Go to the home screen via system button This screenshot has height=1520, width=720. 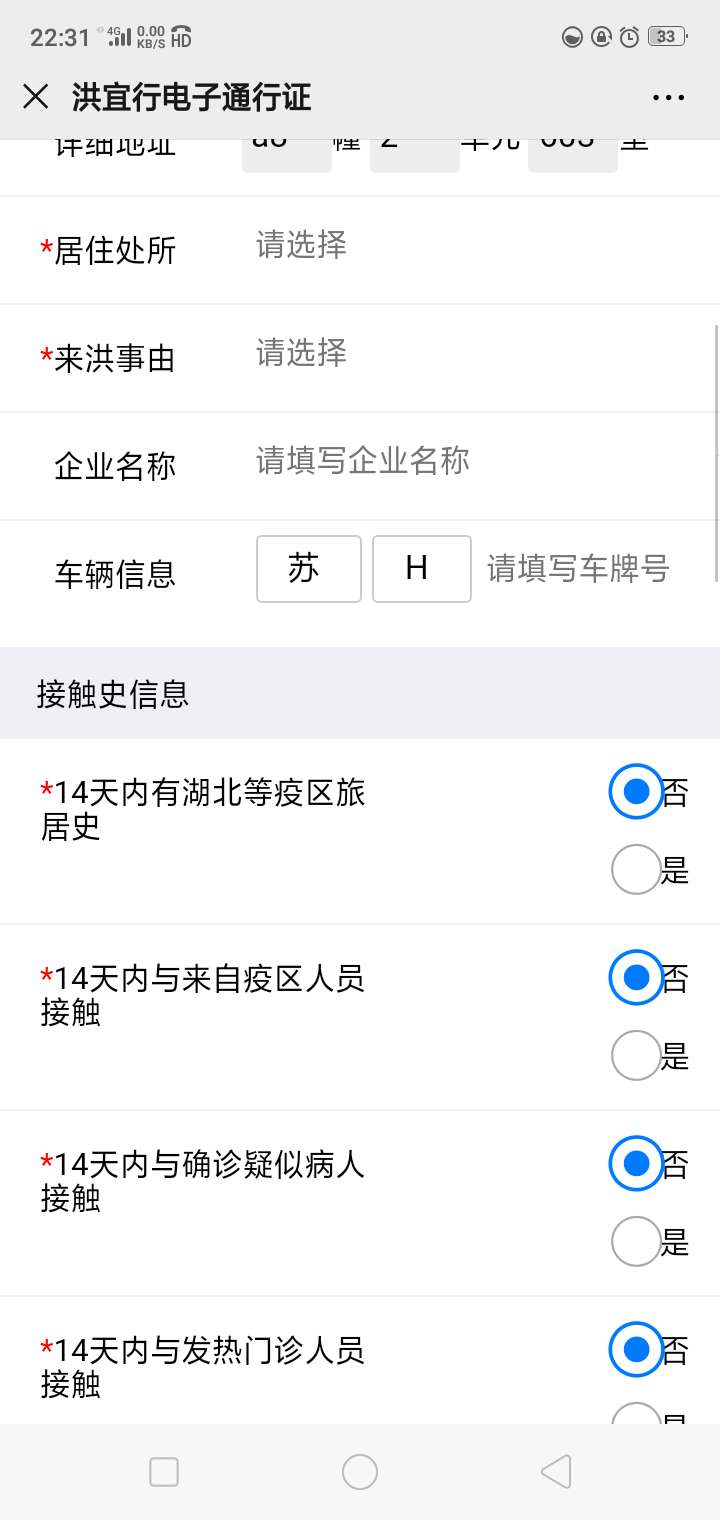tap(360, 1472)
